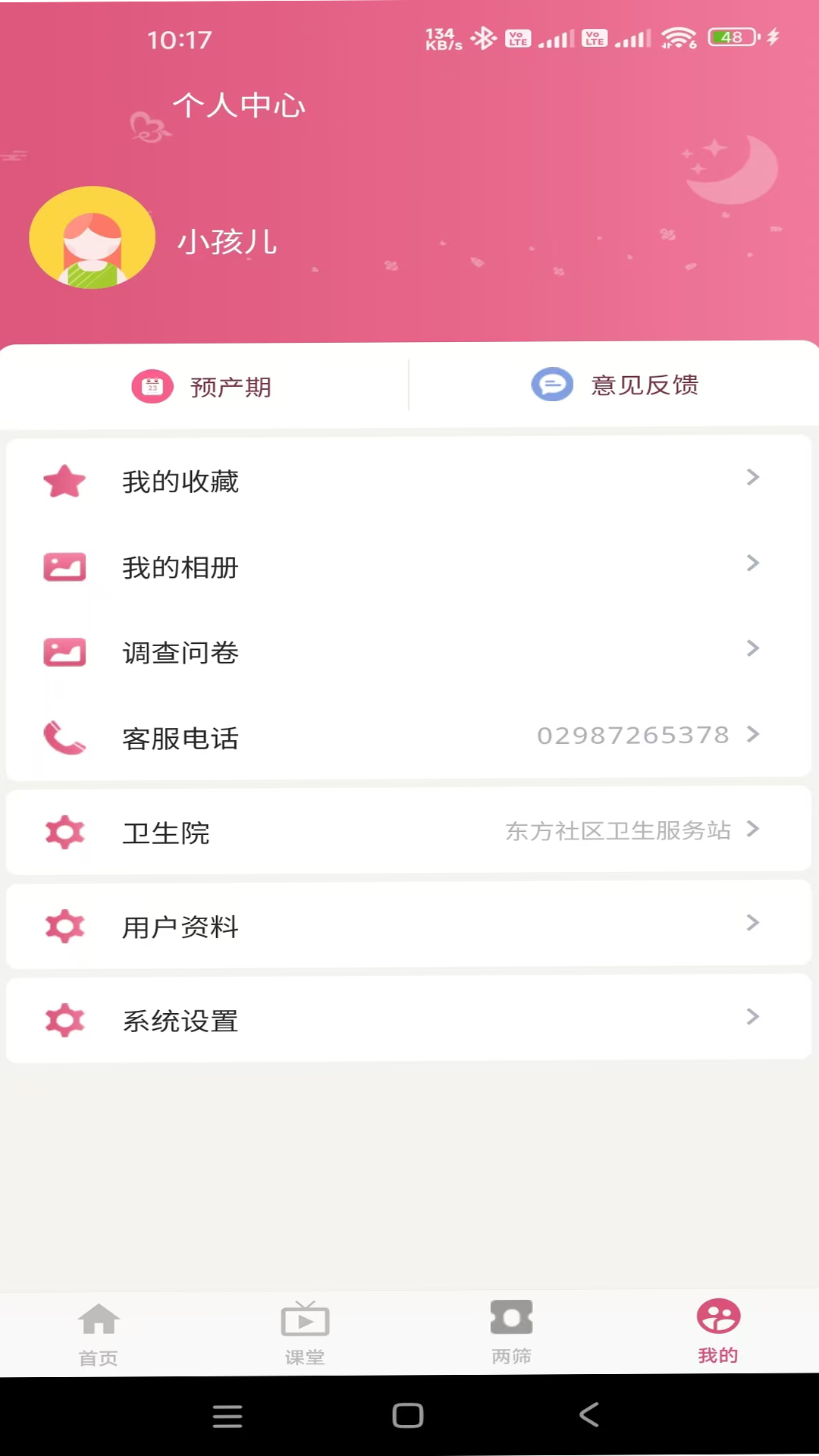Open 调查问卷 survey row

(x=408, y=652)
